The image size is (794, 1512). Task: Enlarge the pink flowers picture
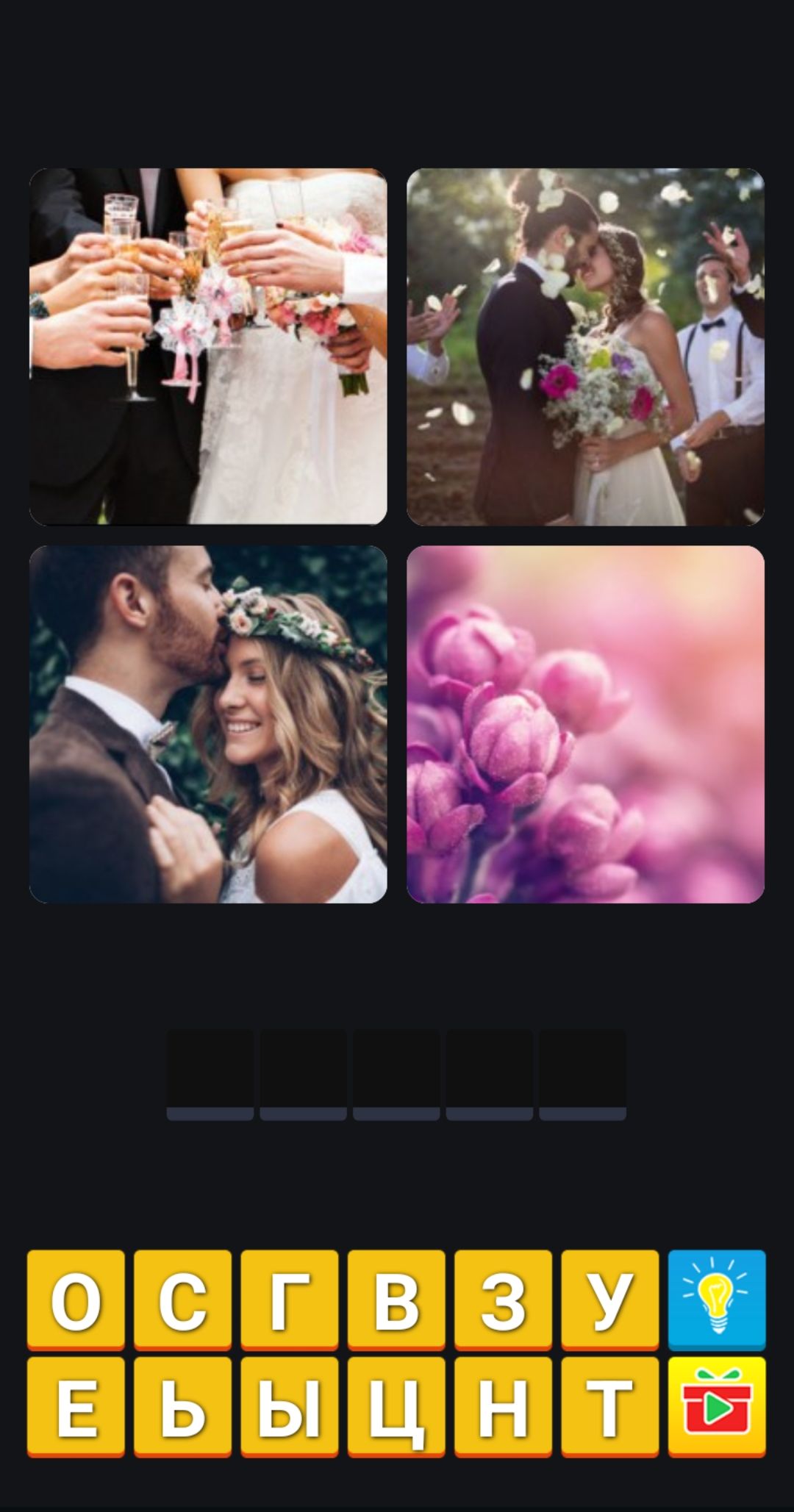pyautogui.click(x=585, y=724)
